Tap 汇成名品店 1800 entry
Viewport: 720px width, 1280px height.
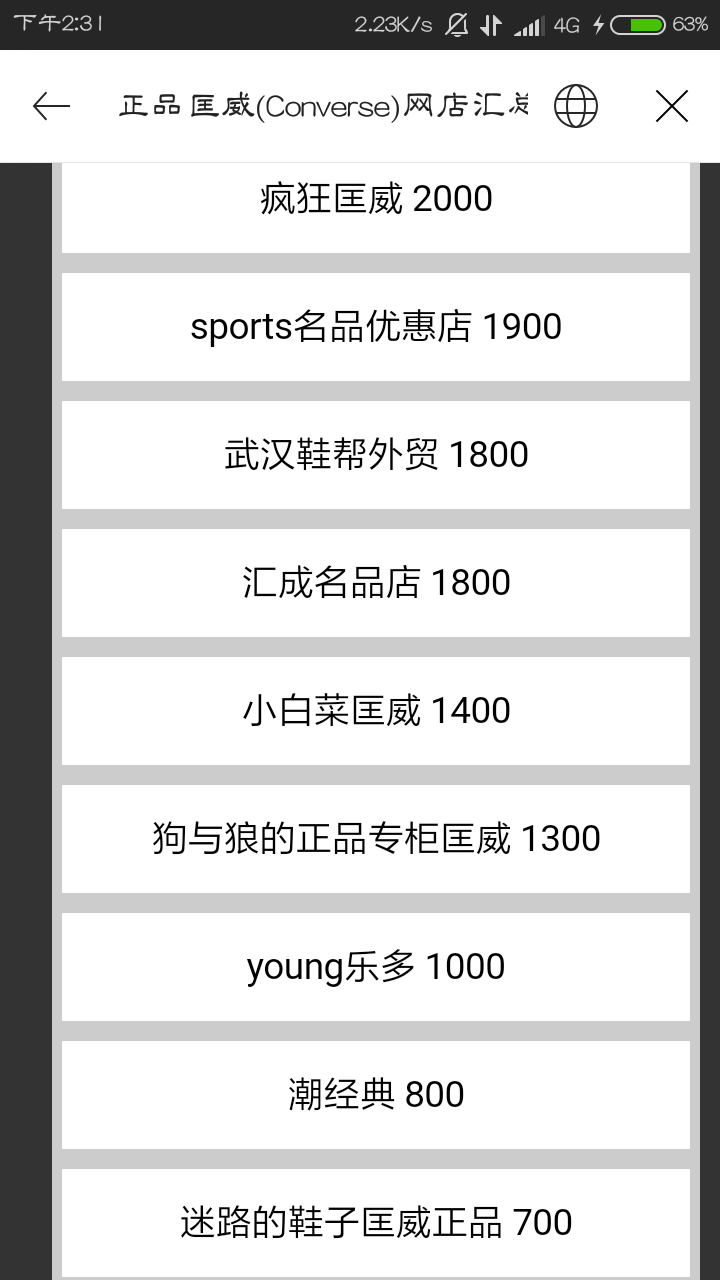coord(376,583)
